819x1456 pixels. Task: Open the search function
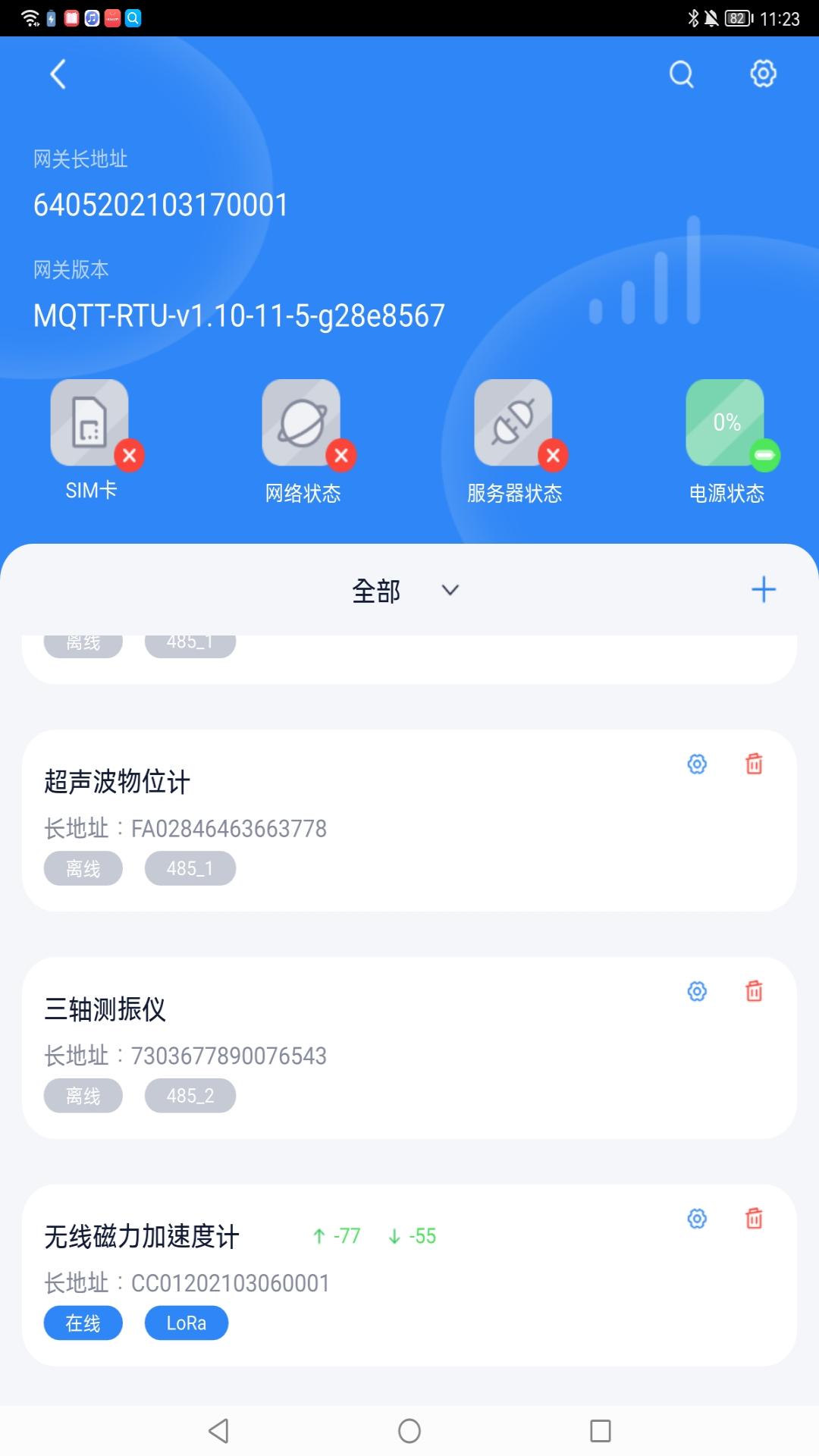[x=680, y=74]
